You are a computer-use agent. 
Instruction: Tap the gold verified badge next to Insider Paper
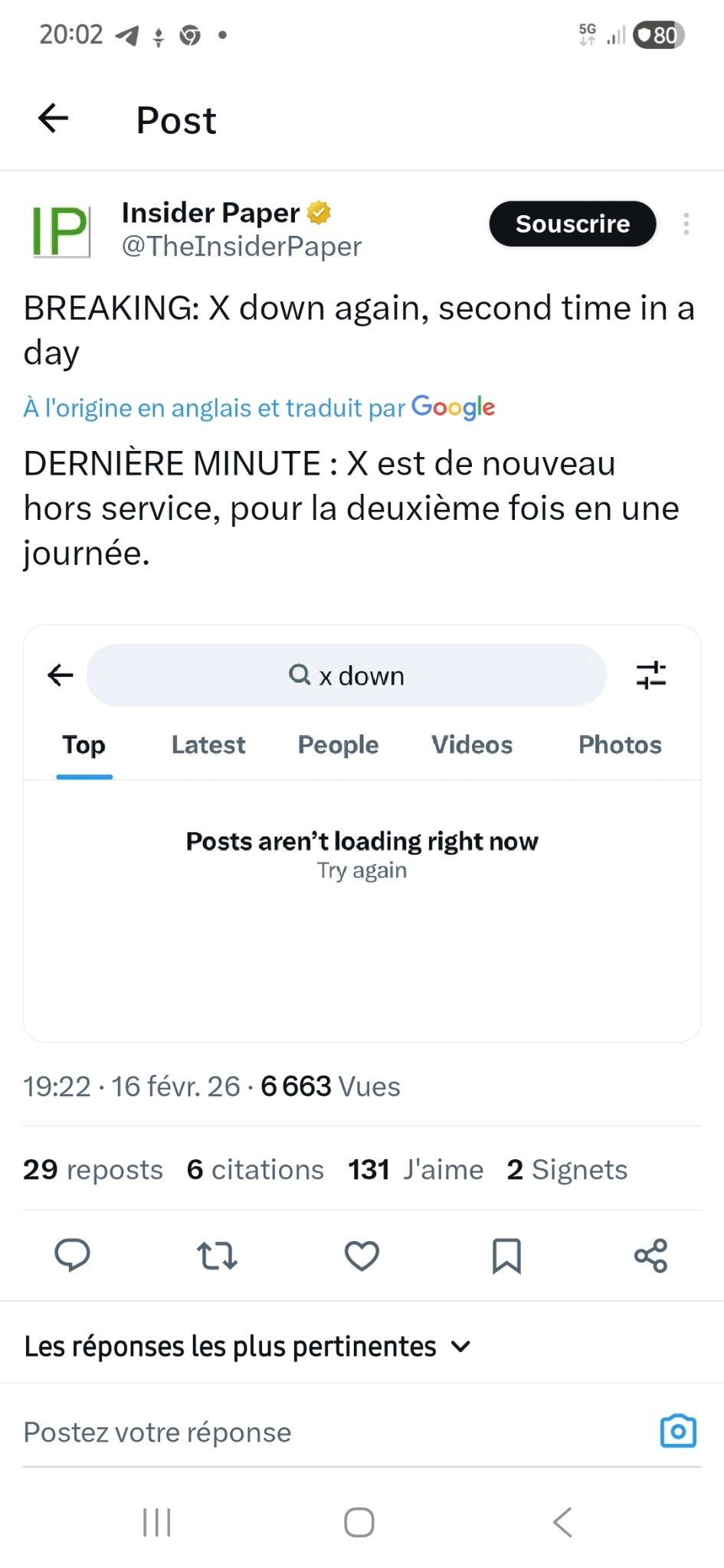point(319,212)
